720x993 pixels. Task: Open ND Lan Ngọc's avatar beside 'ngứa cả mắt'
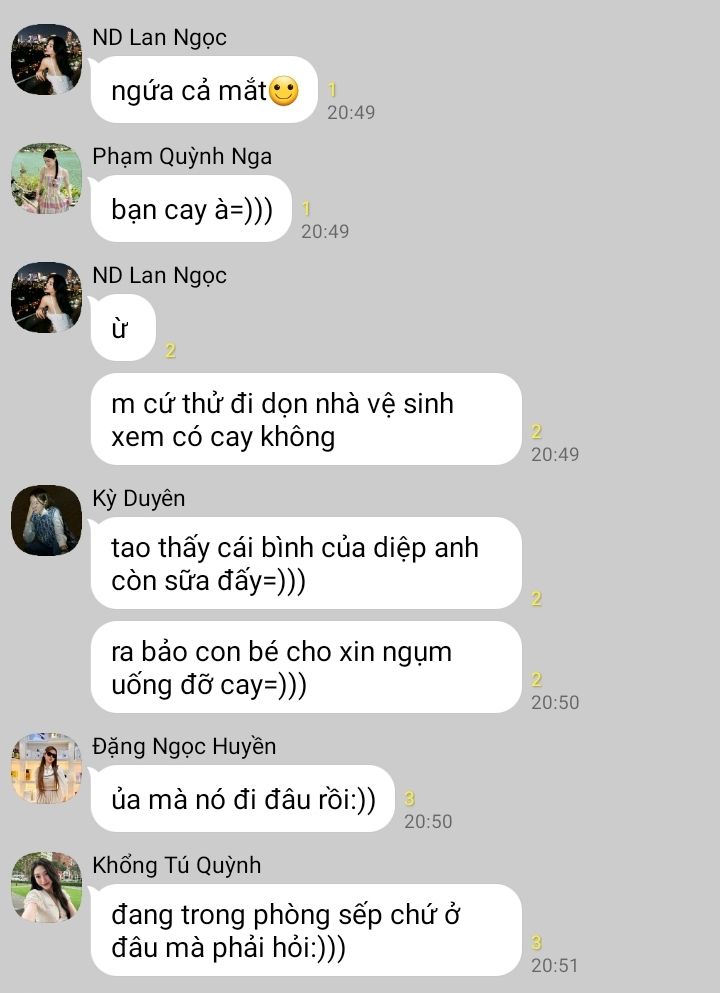[46, 60]
